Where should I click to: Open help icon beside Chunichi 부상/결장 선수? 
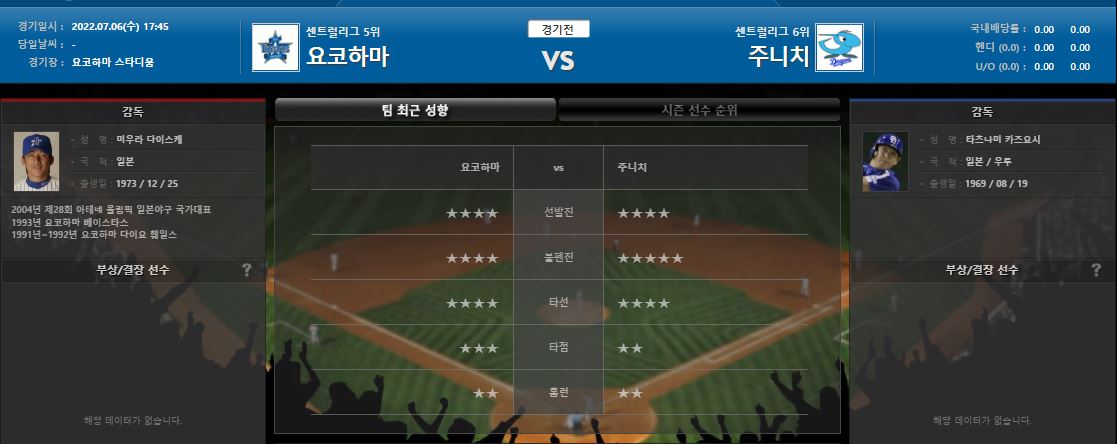coord(1096,270)
